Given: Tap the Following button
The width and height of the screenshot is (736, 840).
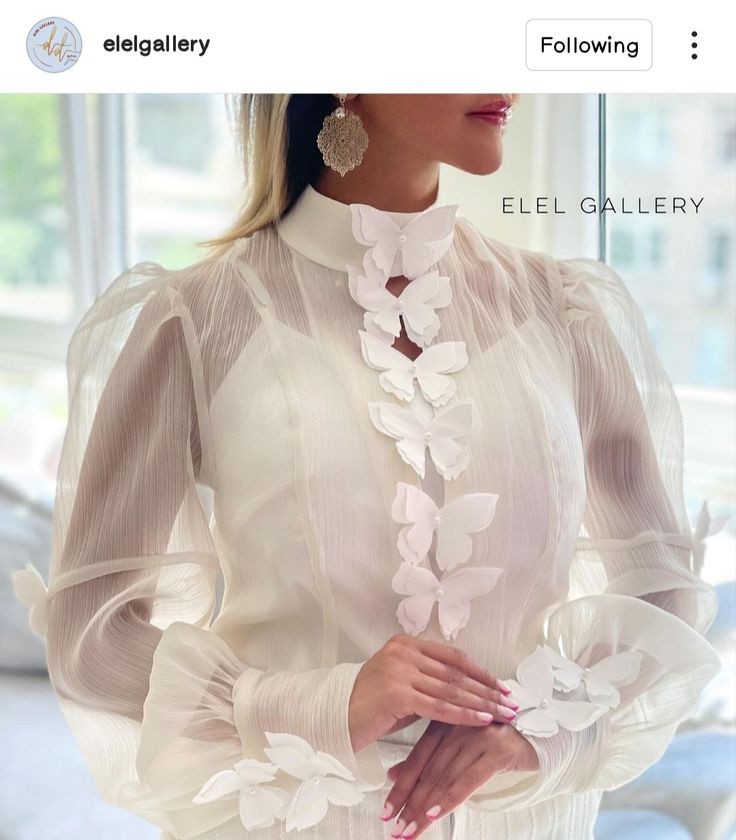Looking at the screenshot, I should click(x=588, y=45).
